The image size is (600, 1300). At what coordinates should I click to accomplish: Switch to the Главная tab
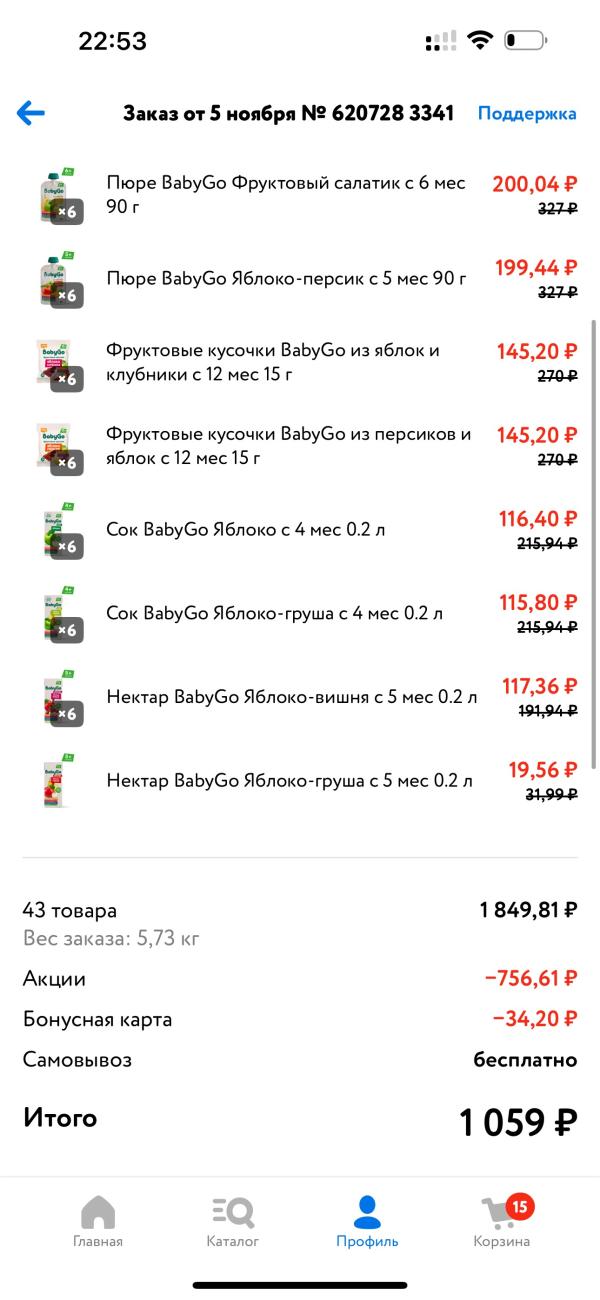[98, 1221]
